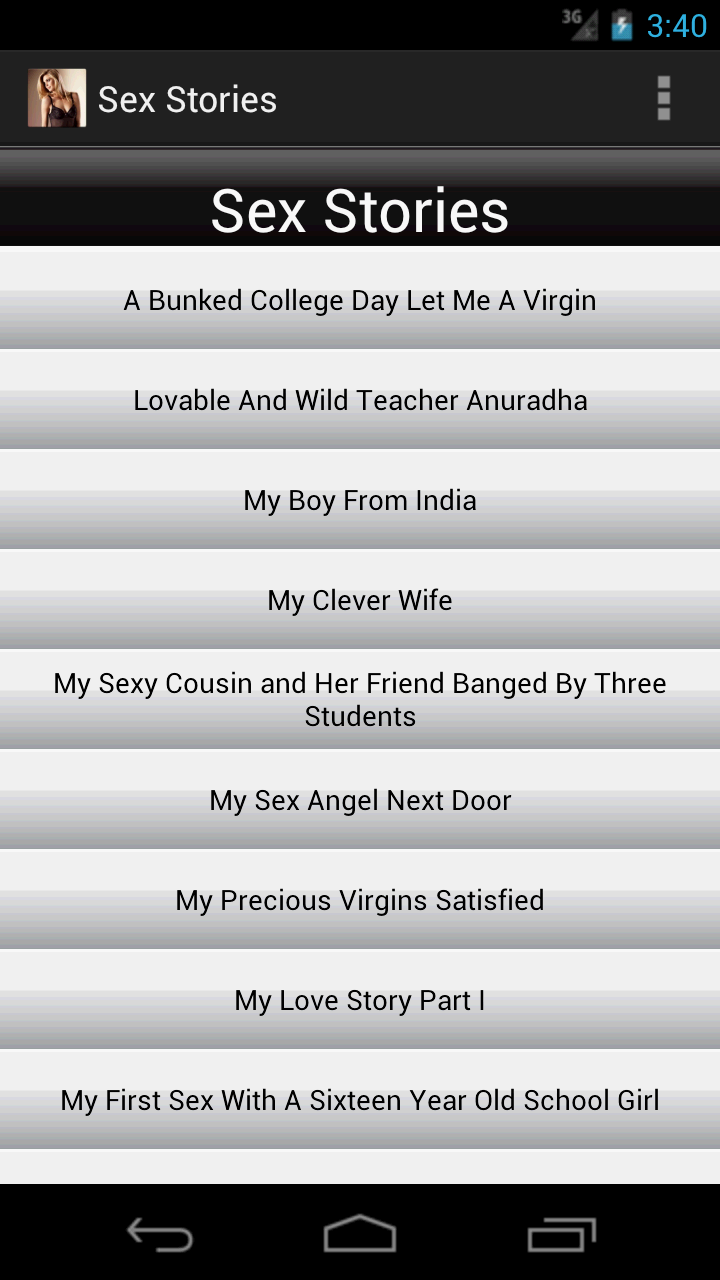Go to the home screen

pyautogui.click(x=360, y=1235)
